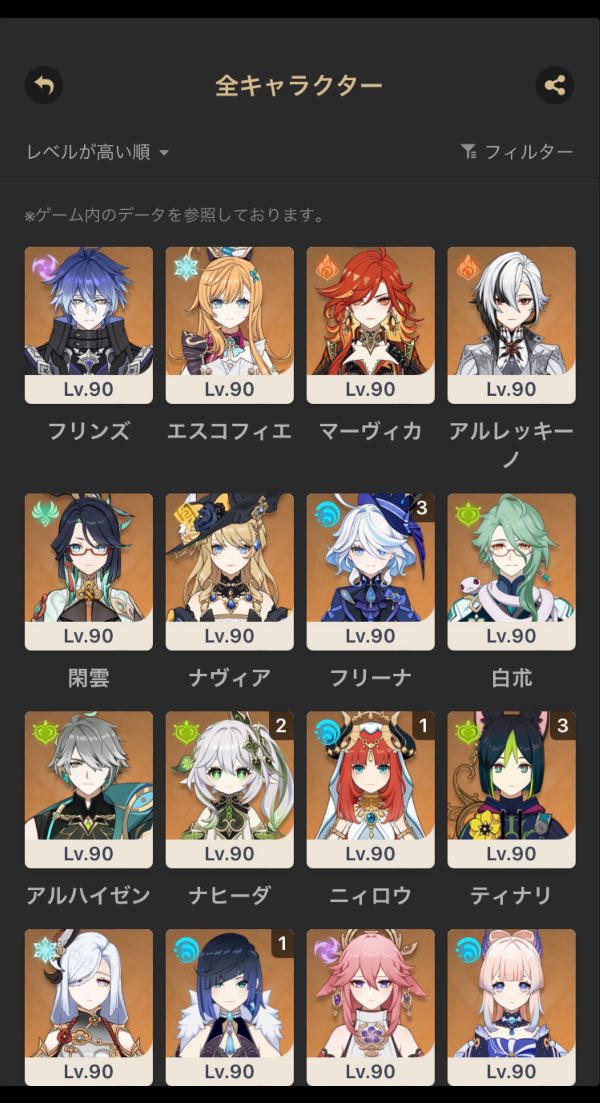
Task: View フリーナ character details
Action: (371, 571)
